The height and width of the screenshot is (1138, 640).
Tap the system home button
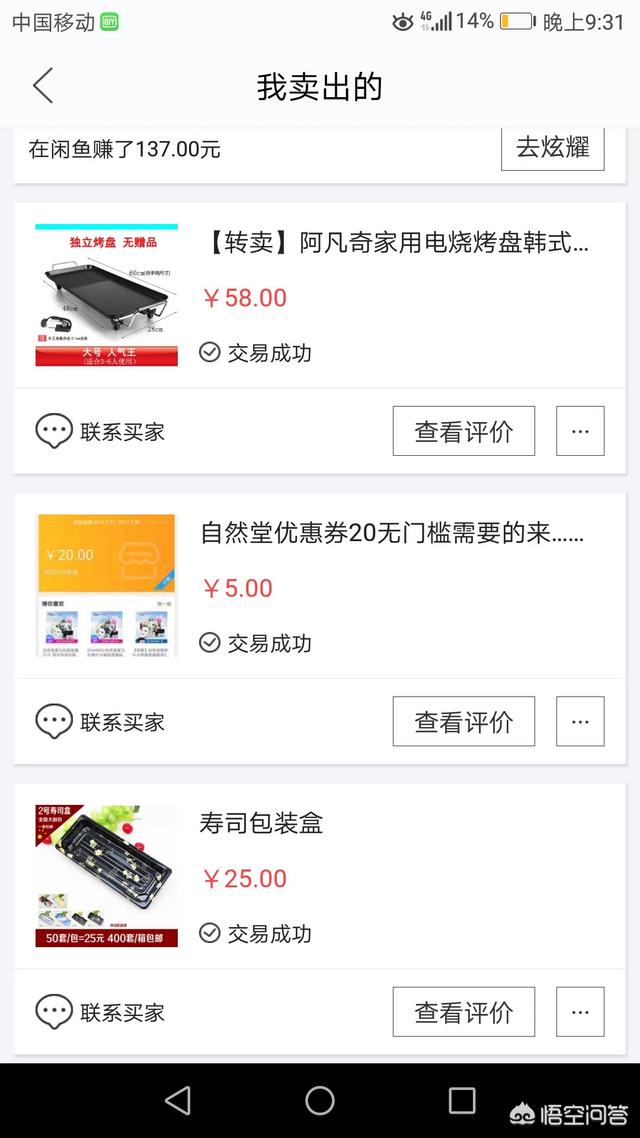(x=320, y=1101)
